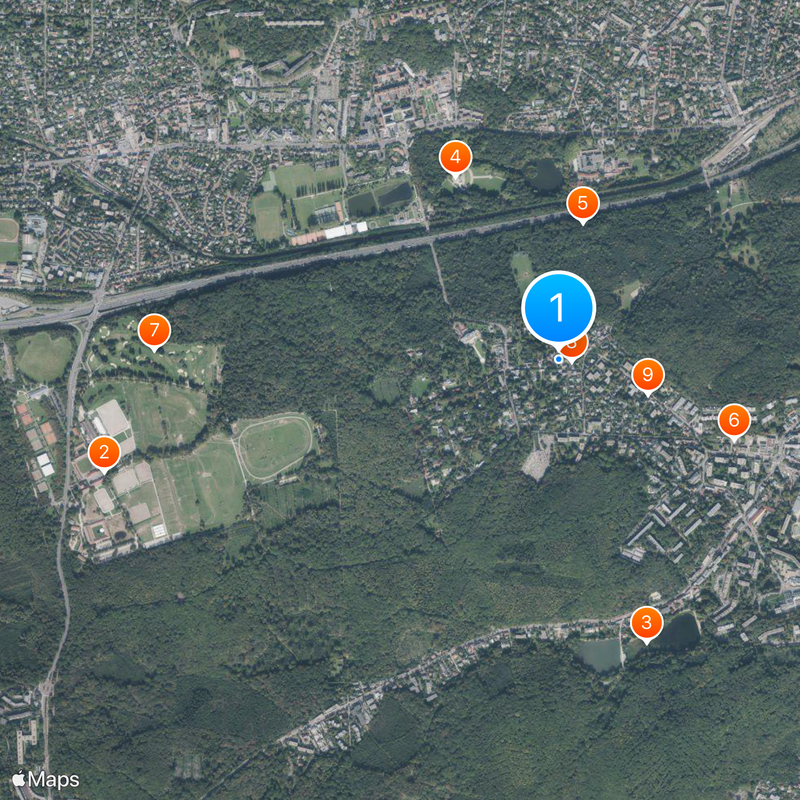Screen dimensions: 800x800
Task: Select the orange pin numbered 4
Action: point(455,157)
